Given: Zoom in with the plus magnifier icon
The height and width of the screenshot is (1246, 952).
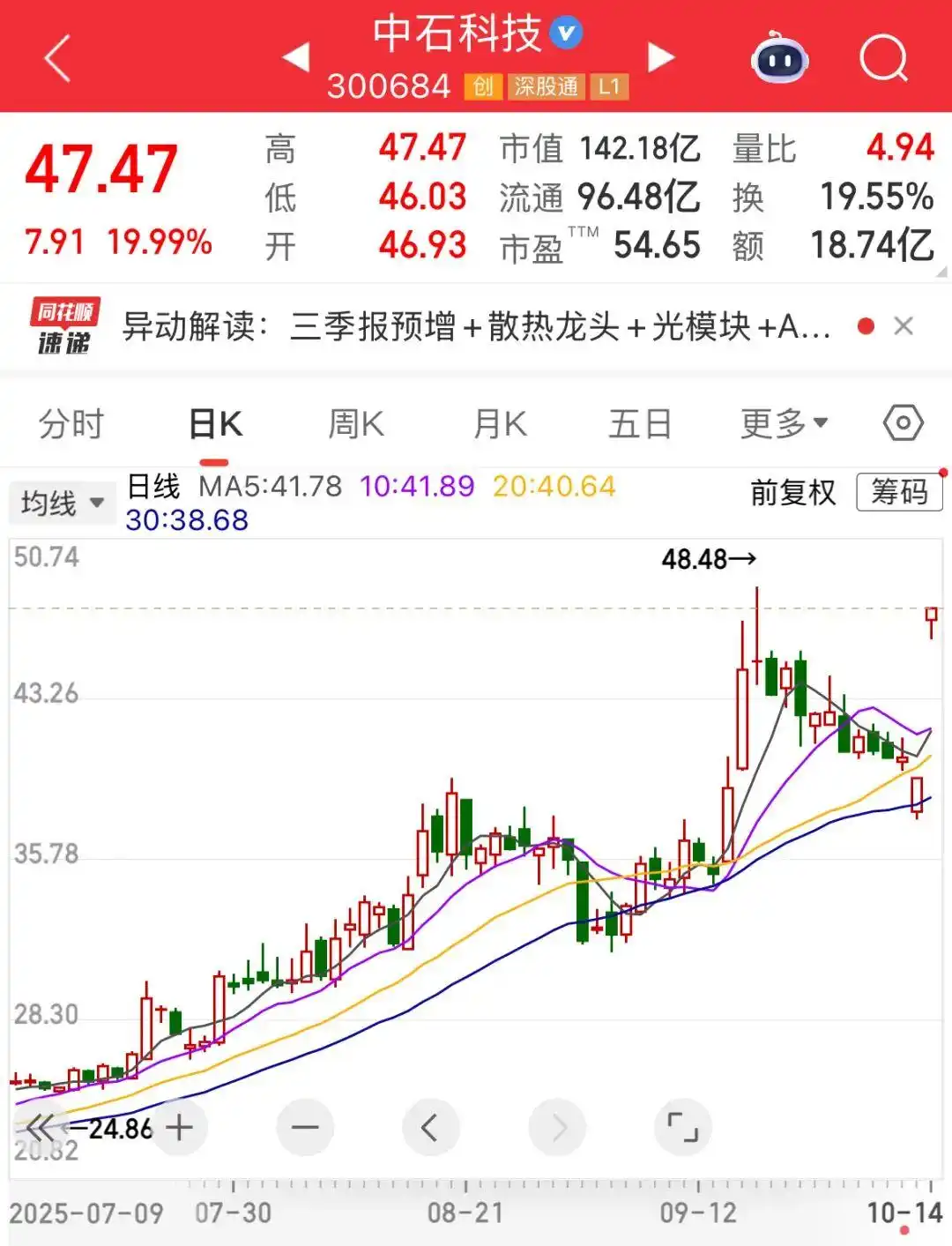Looking at the screenshot, I should click(179, 1126).
